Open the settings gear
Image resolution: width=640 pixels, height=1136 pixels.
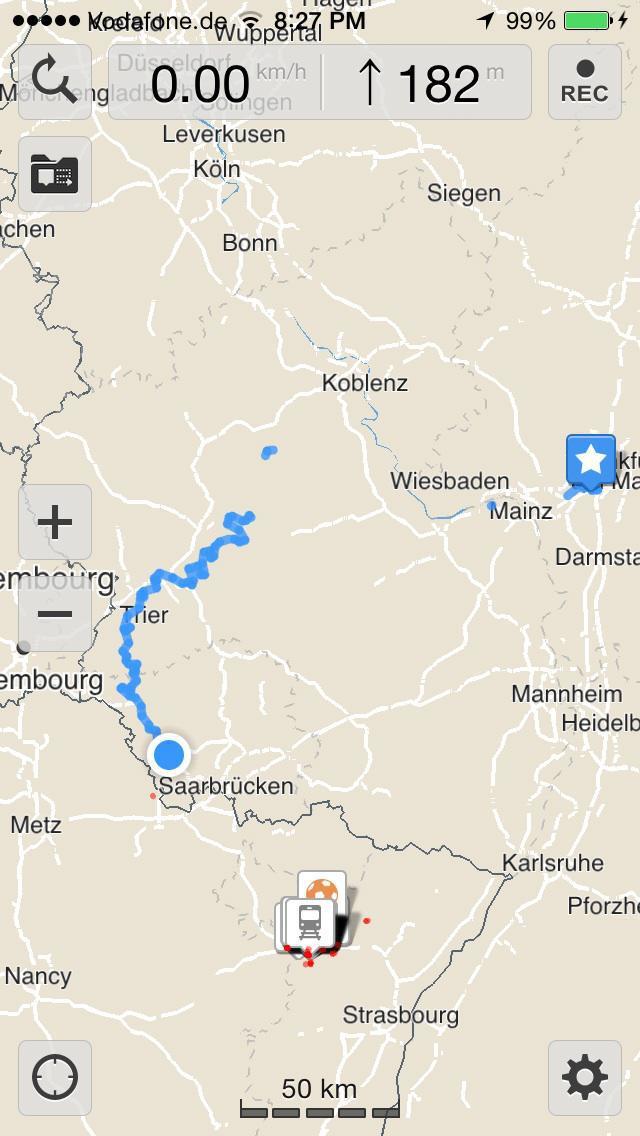584,1078
